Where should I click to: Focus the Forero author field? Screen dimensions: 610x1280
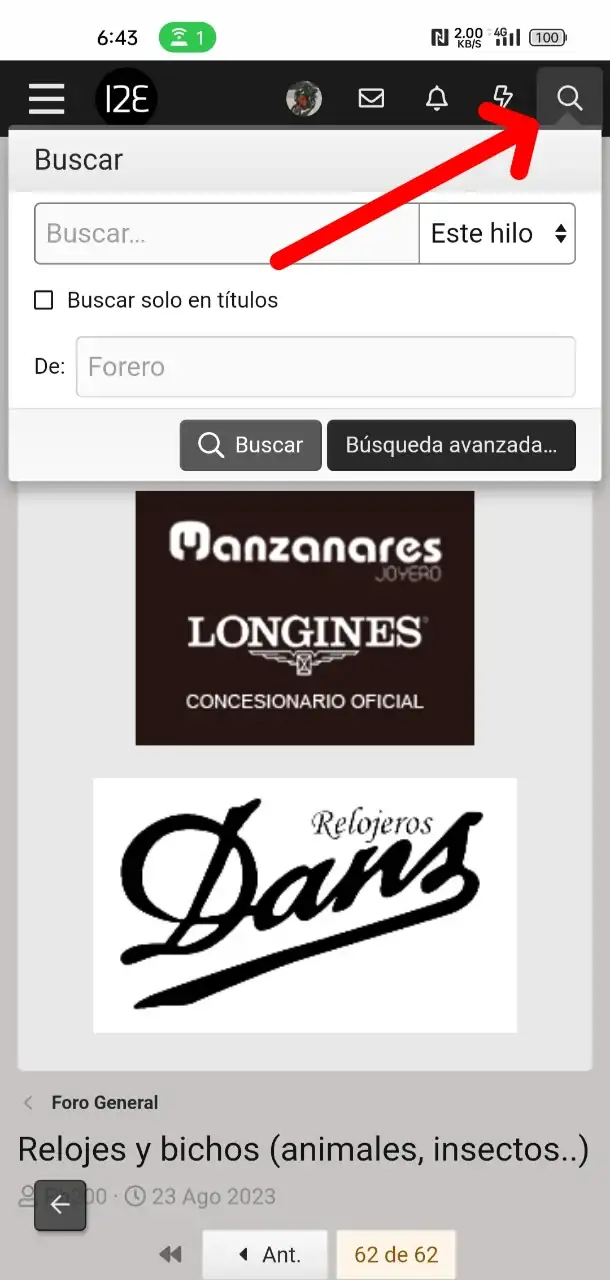point(325,367)
